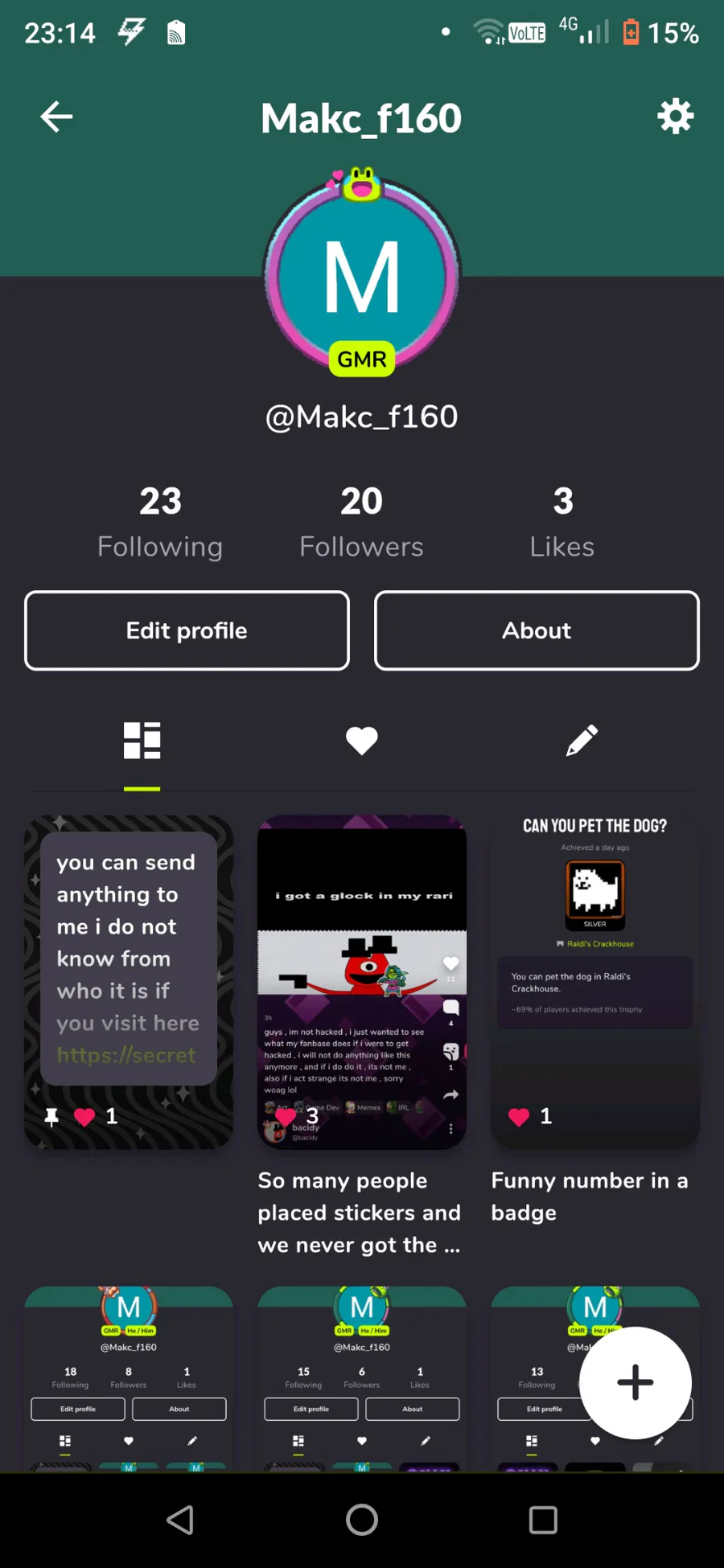View the 20 Followers list
The width and height of the screenshot is (724, 1568).
point(361,523)
